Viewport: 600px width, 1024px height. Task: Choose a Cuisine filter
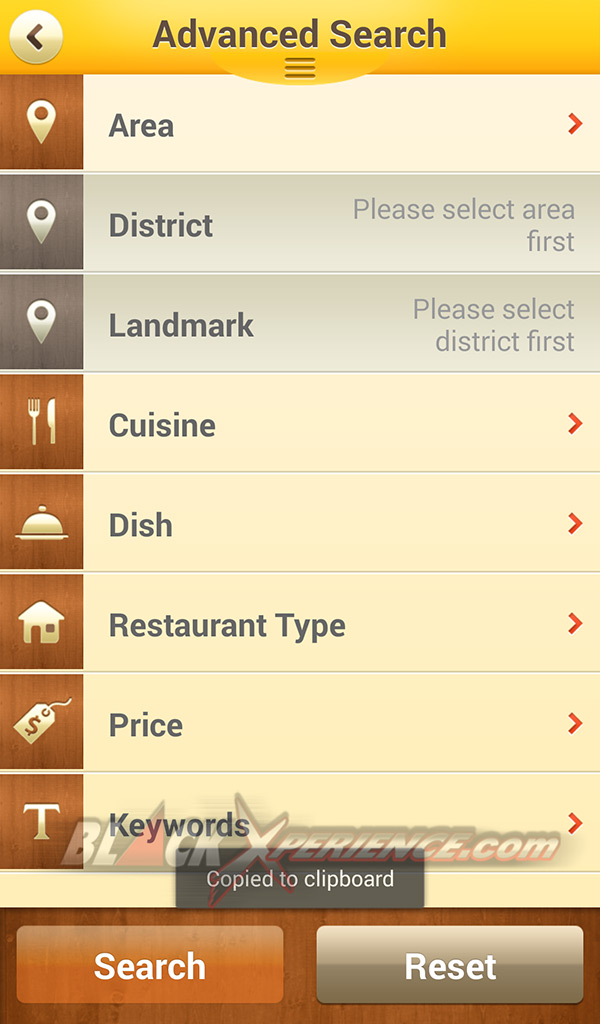(300, 423)
